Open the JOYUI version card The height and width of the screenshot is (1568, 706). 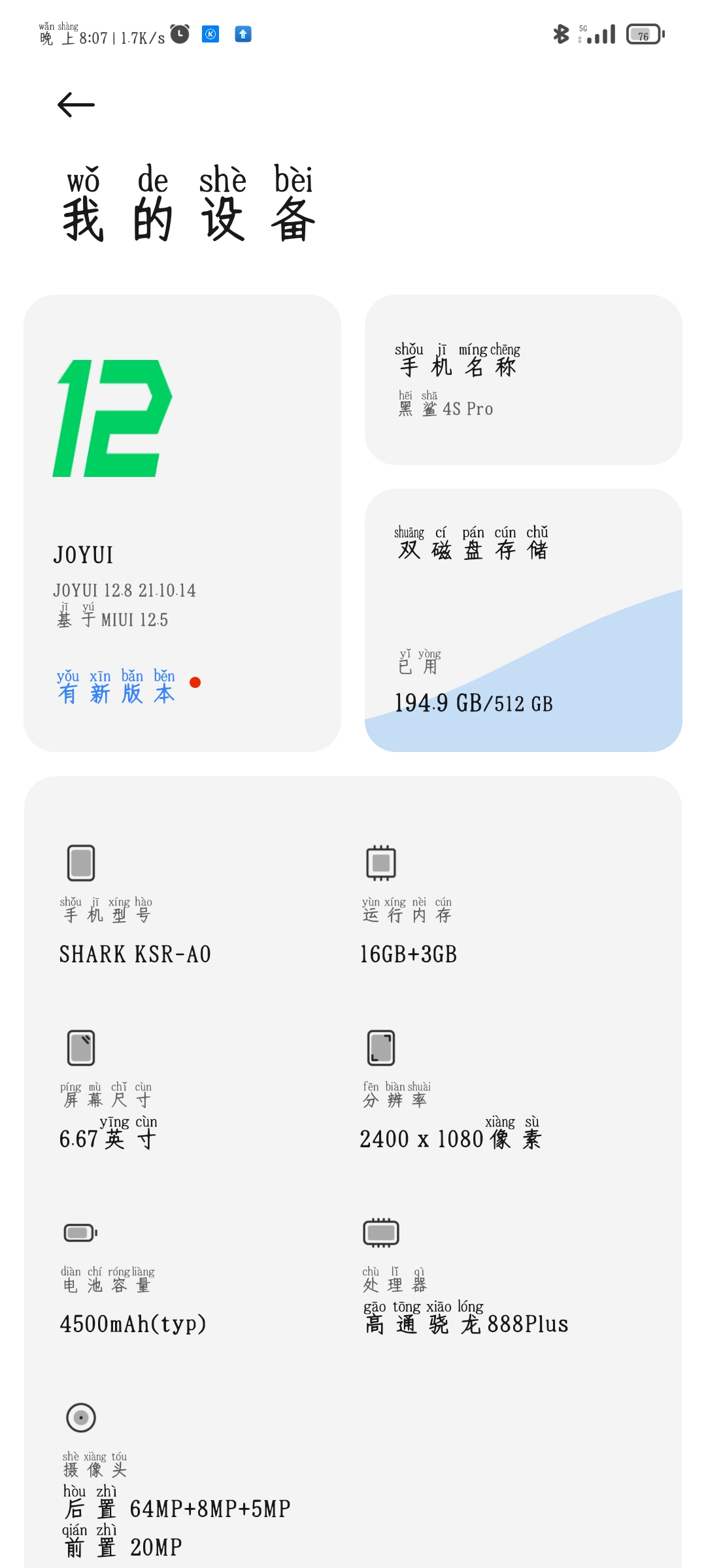pyautogui.click(x=182, y=523)
